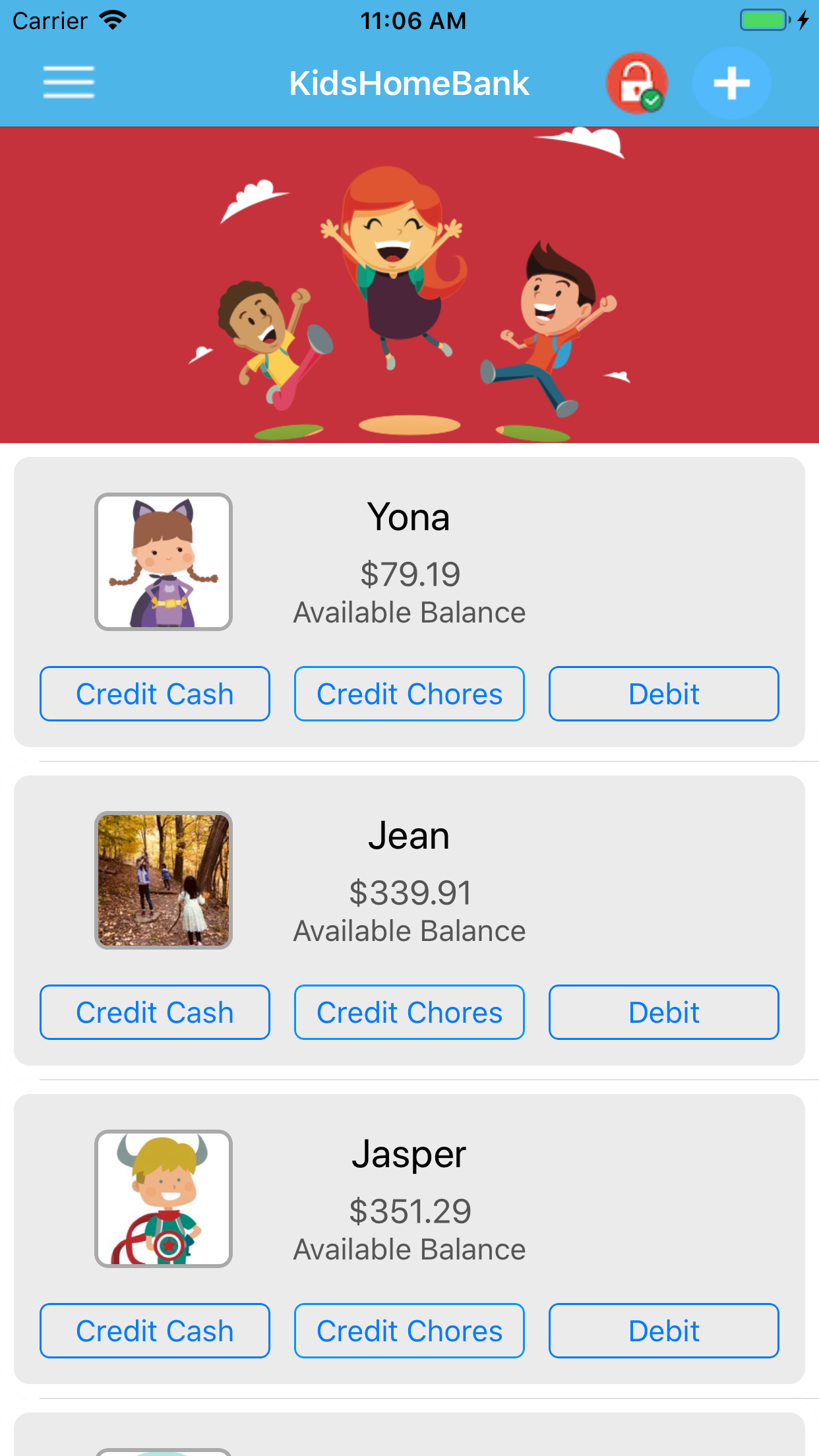Open Jean's profile photo

164,880
